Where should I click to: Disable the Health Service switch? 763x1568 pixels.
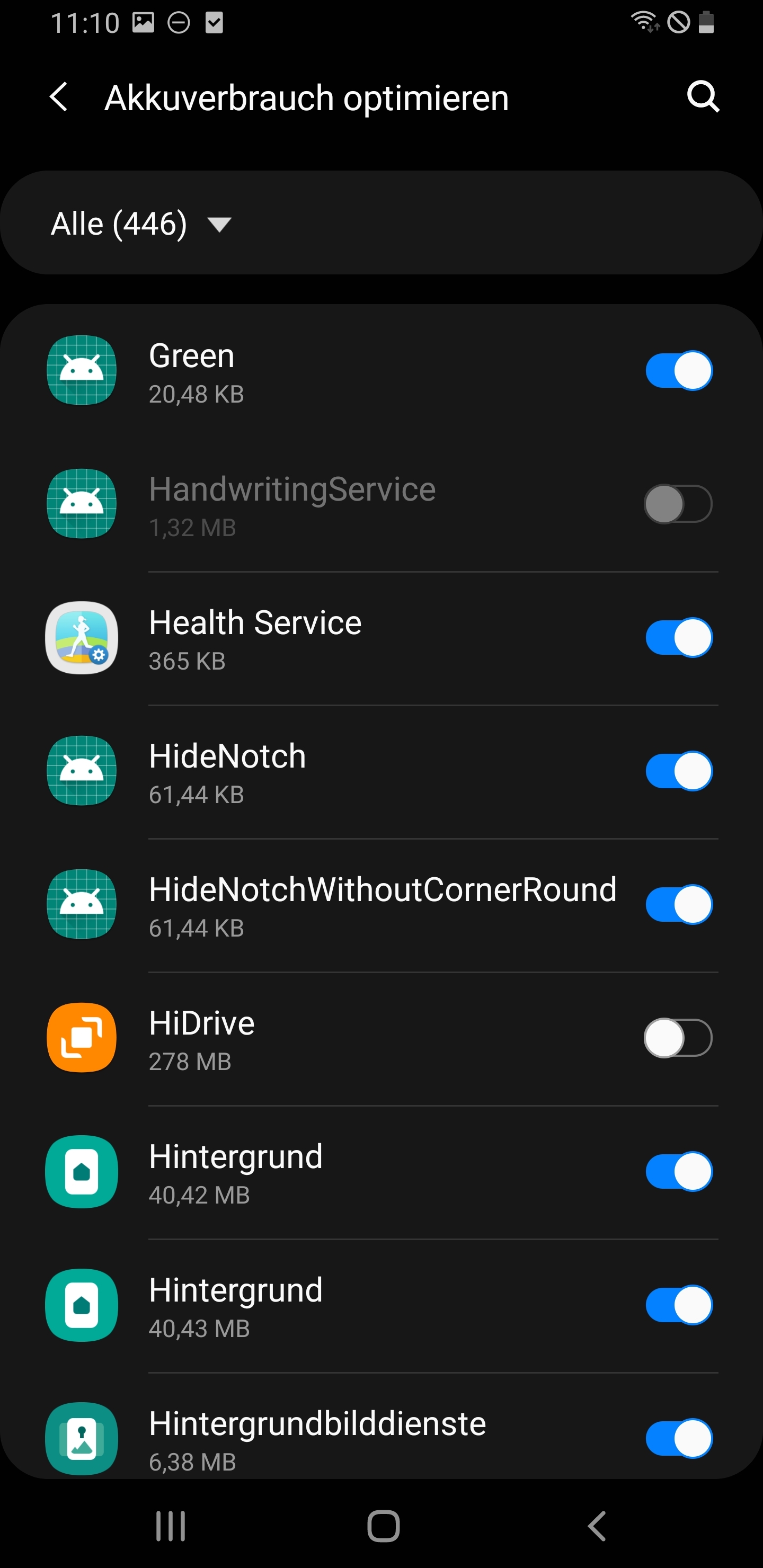point(678,638)
